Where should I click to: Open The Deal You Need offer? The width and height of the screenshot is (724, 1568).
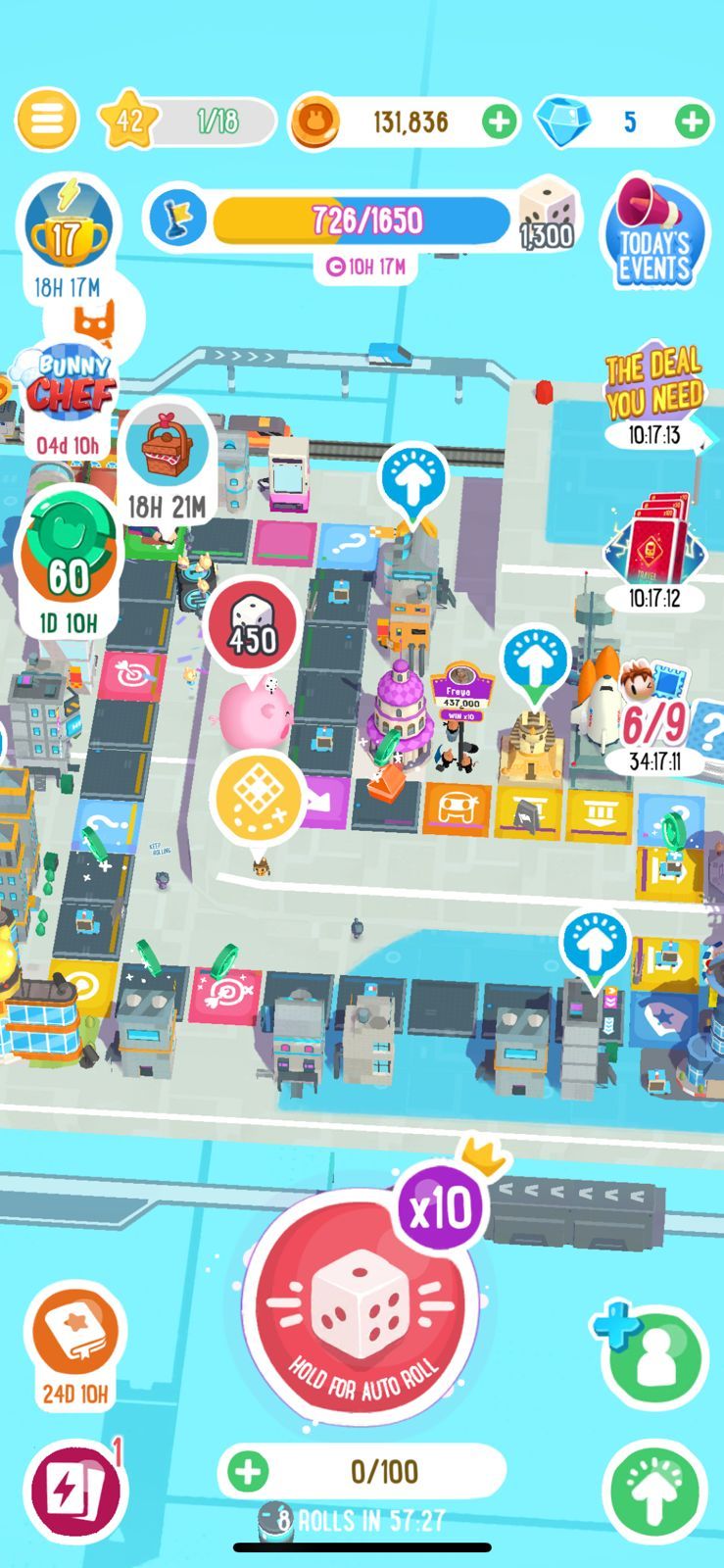pyautogui.click(x=654, y=386)
